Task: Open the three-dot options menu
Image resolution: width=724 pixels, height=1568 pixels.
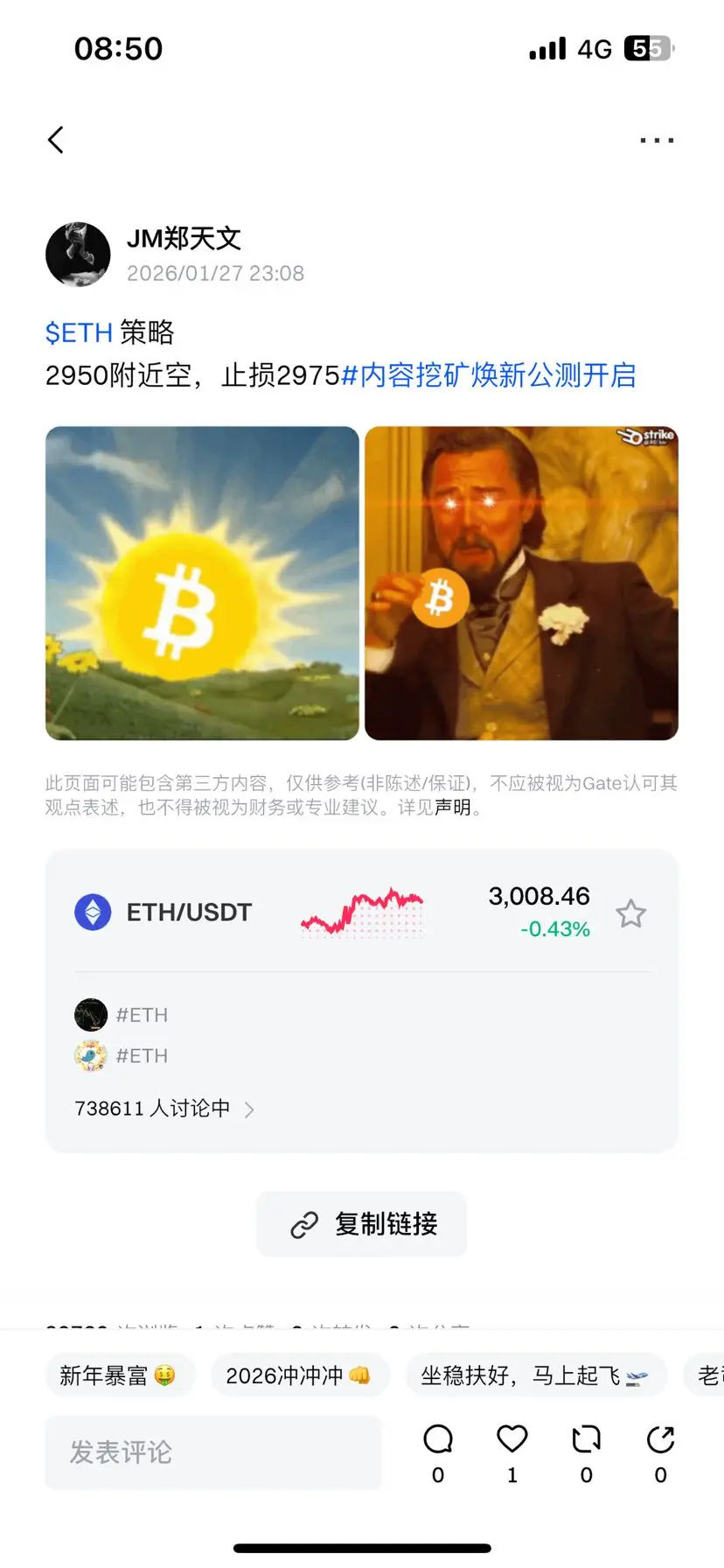Action: (657, 138)
